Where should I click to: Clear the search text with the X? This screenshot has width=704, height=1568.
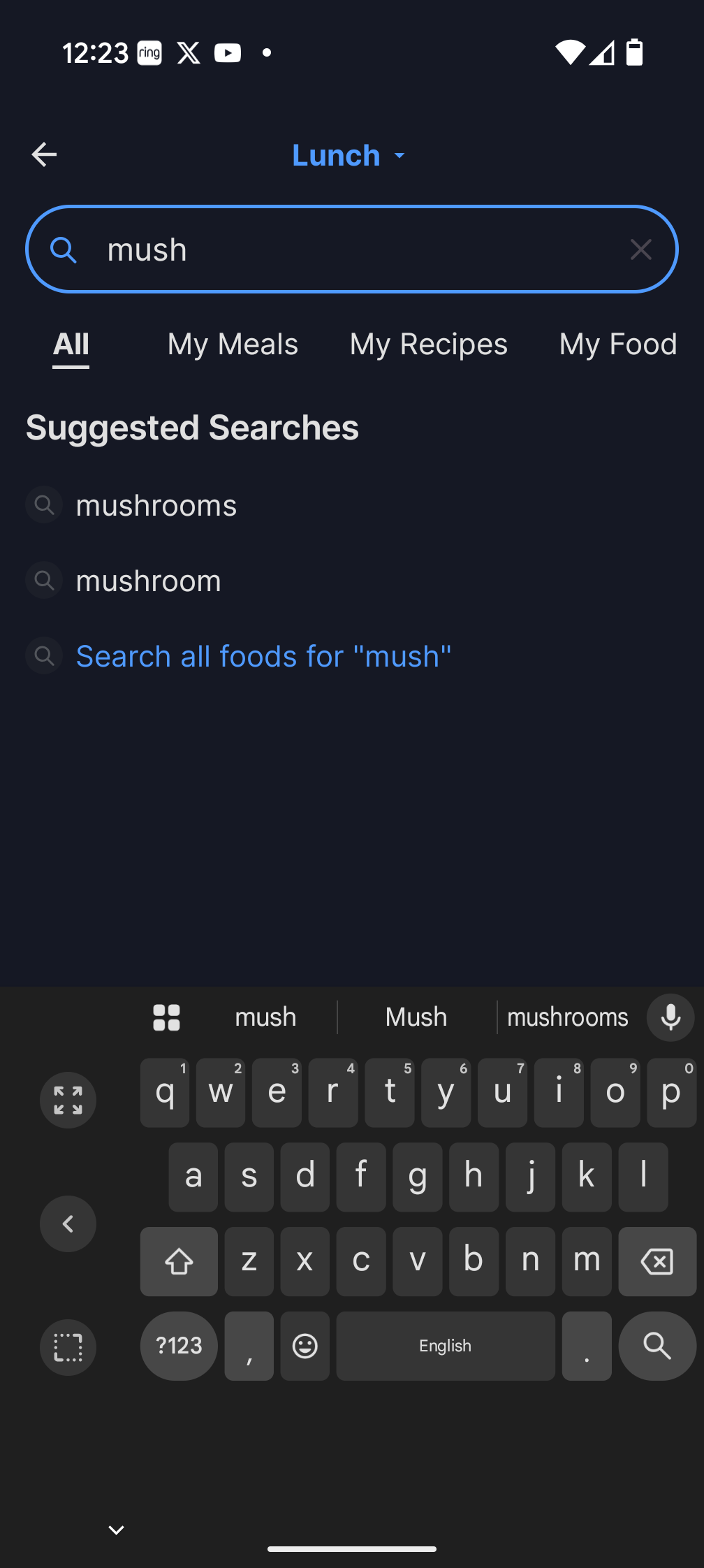[640, 249]
